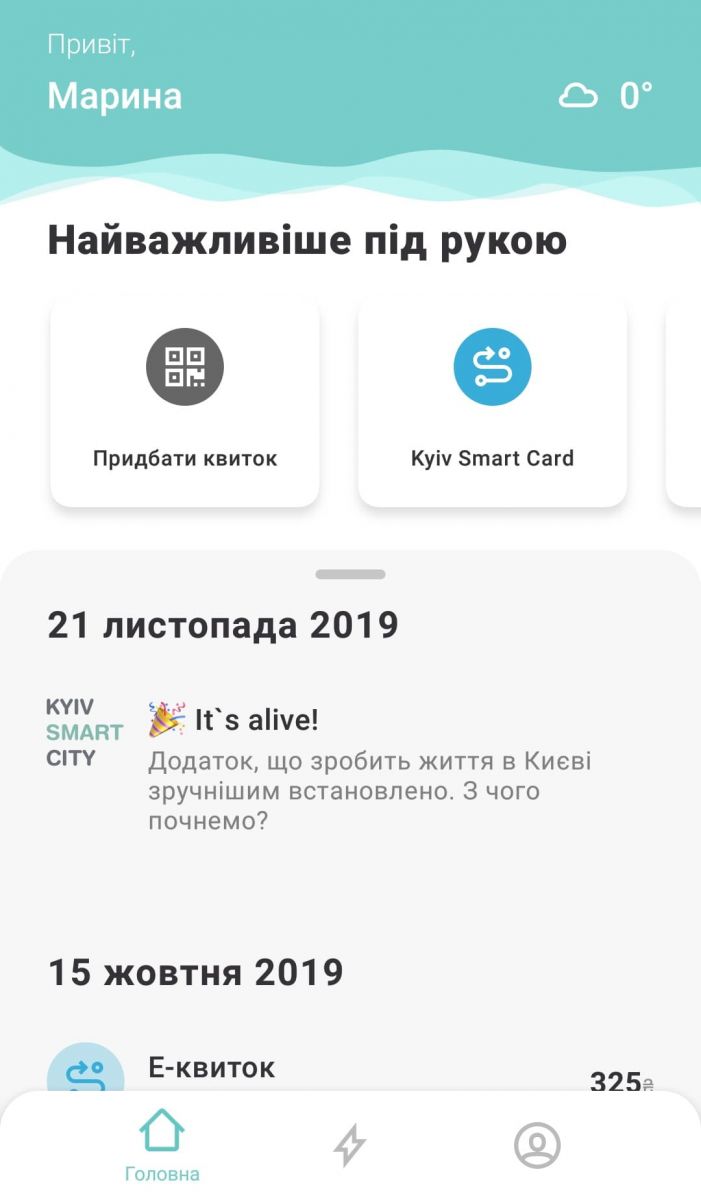The width and height of the screenshot is (701, 1200).
Task: Open the Kyiv Smart Card tile
Action: point(492,402)
